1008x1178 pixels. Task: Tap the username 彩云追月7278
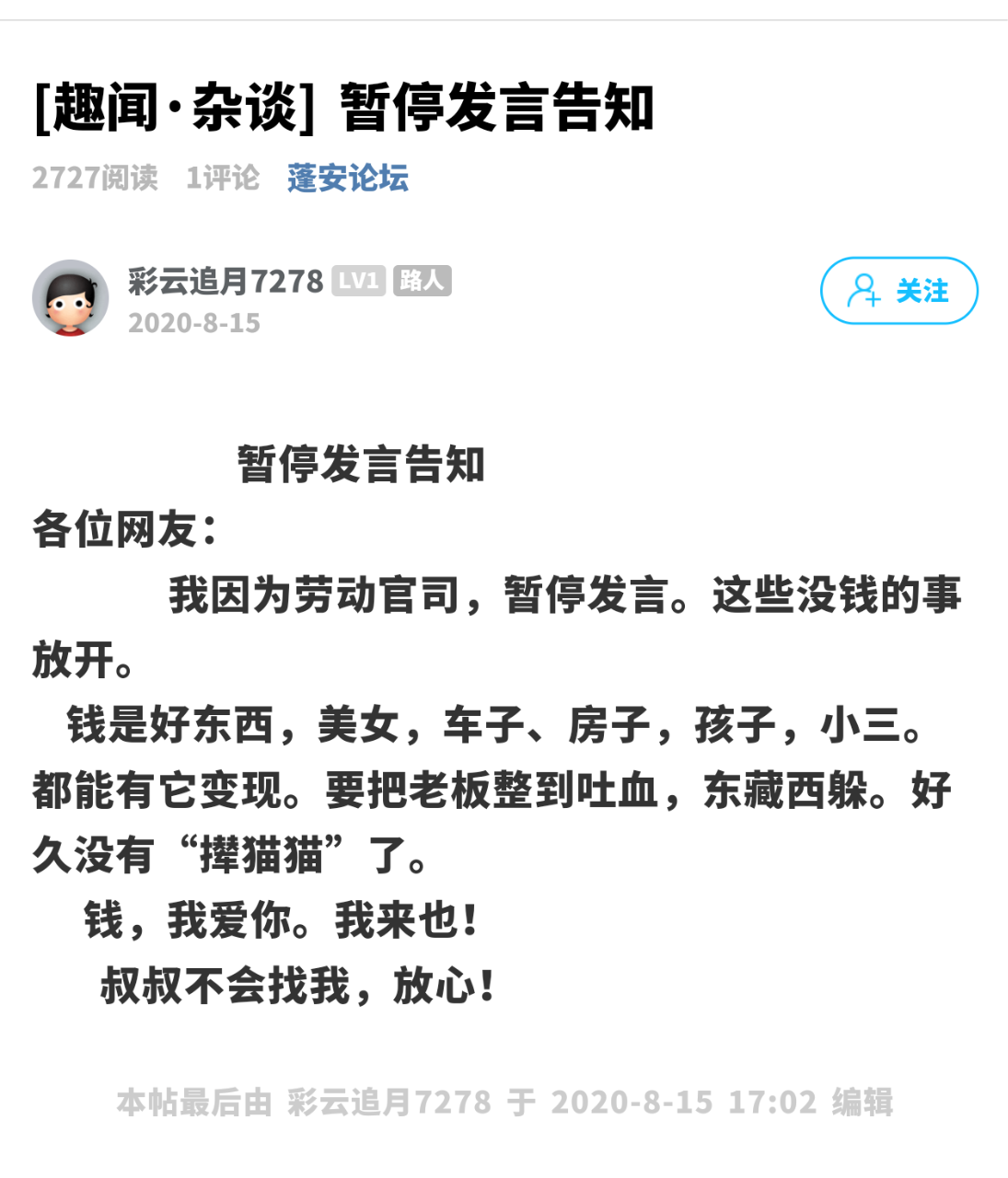coord(226,281)
